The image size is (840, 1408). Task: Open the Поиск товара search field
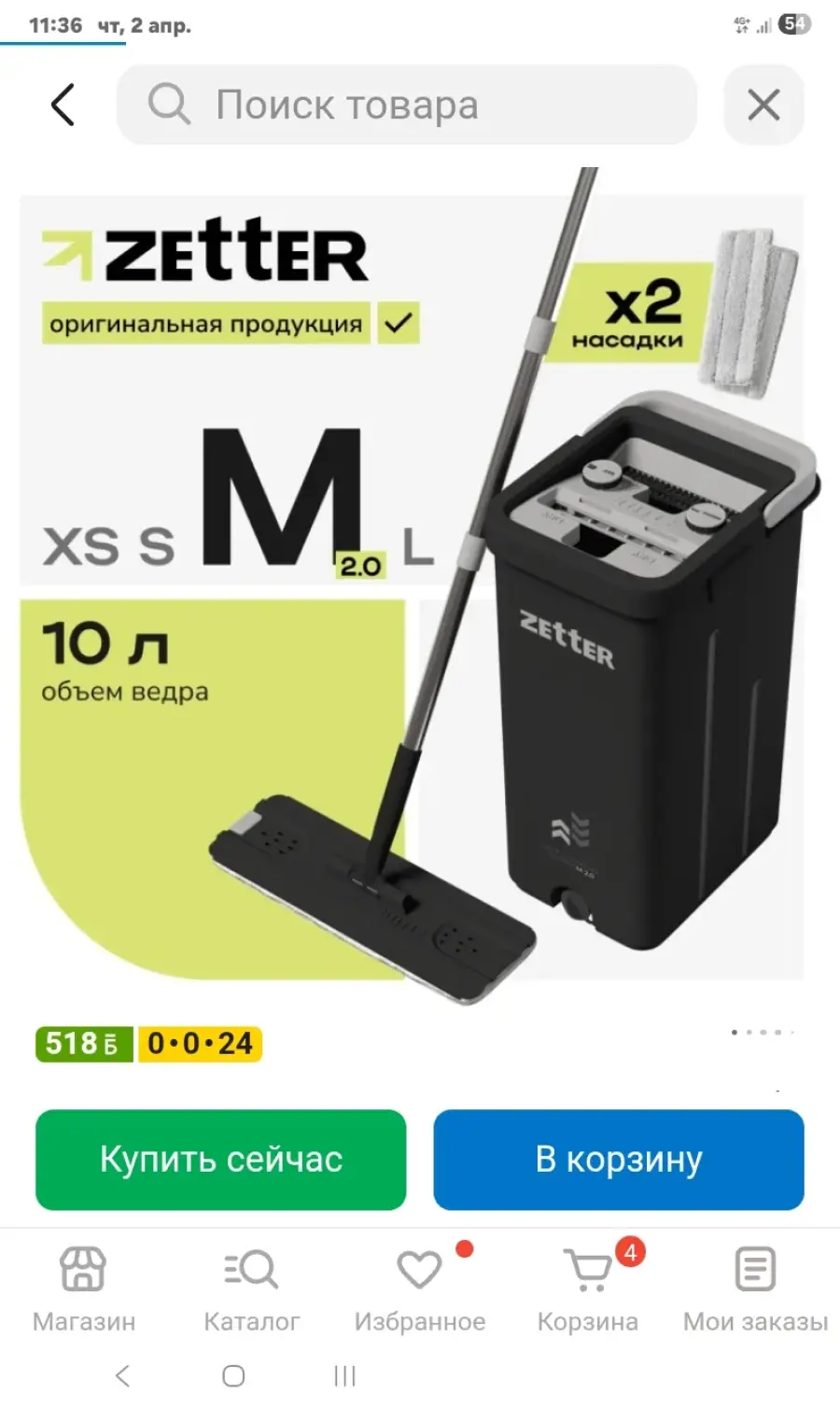[406, 105]
